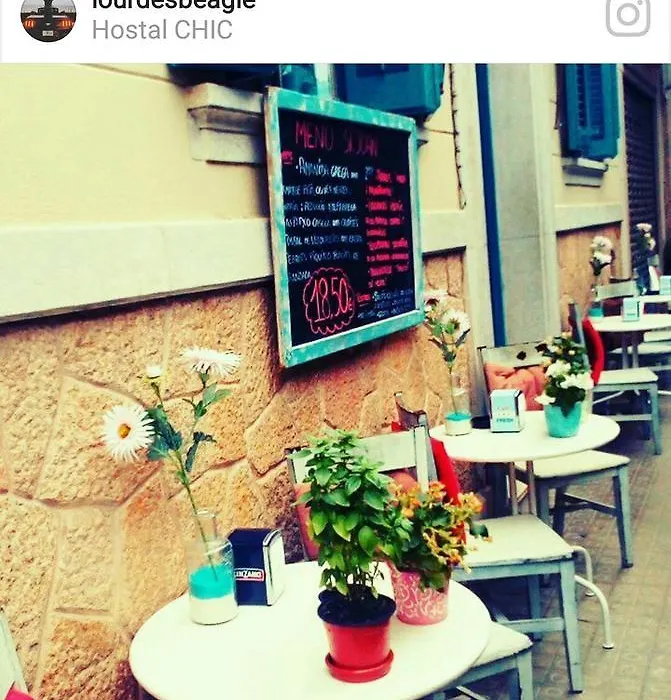Viewport: 671px width, 700px height.
Task: Open the Instagram logo icon
Action: [627, 15]
